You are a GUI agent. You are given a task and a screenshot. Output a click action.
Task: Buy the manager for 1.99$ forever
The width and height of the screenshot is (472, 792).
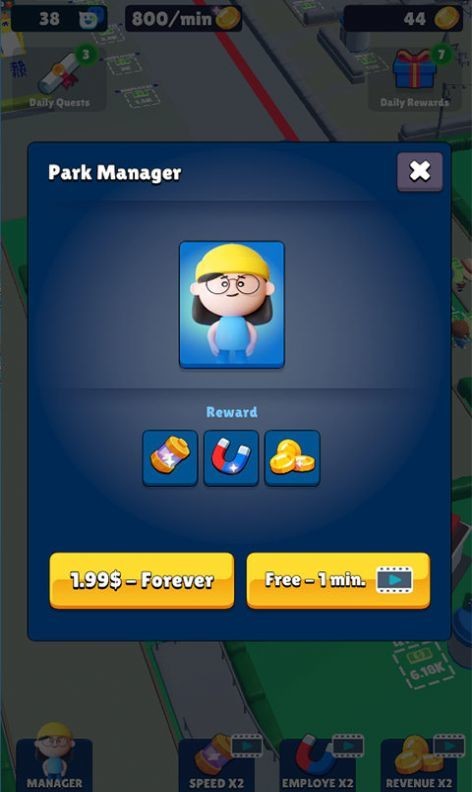(141, 580)
